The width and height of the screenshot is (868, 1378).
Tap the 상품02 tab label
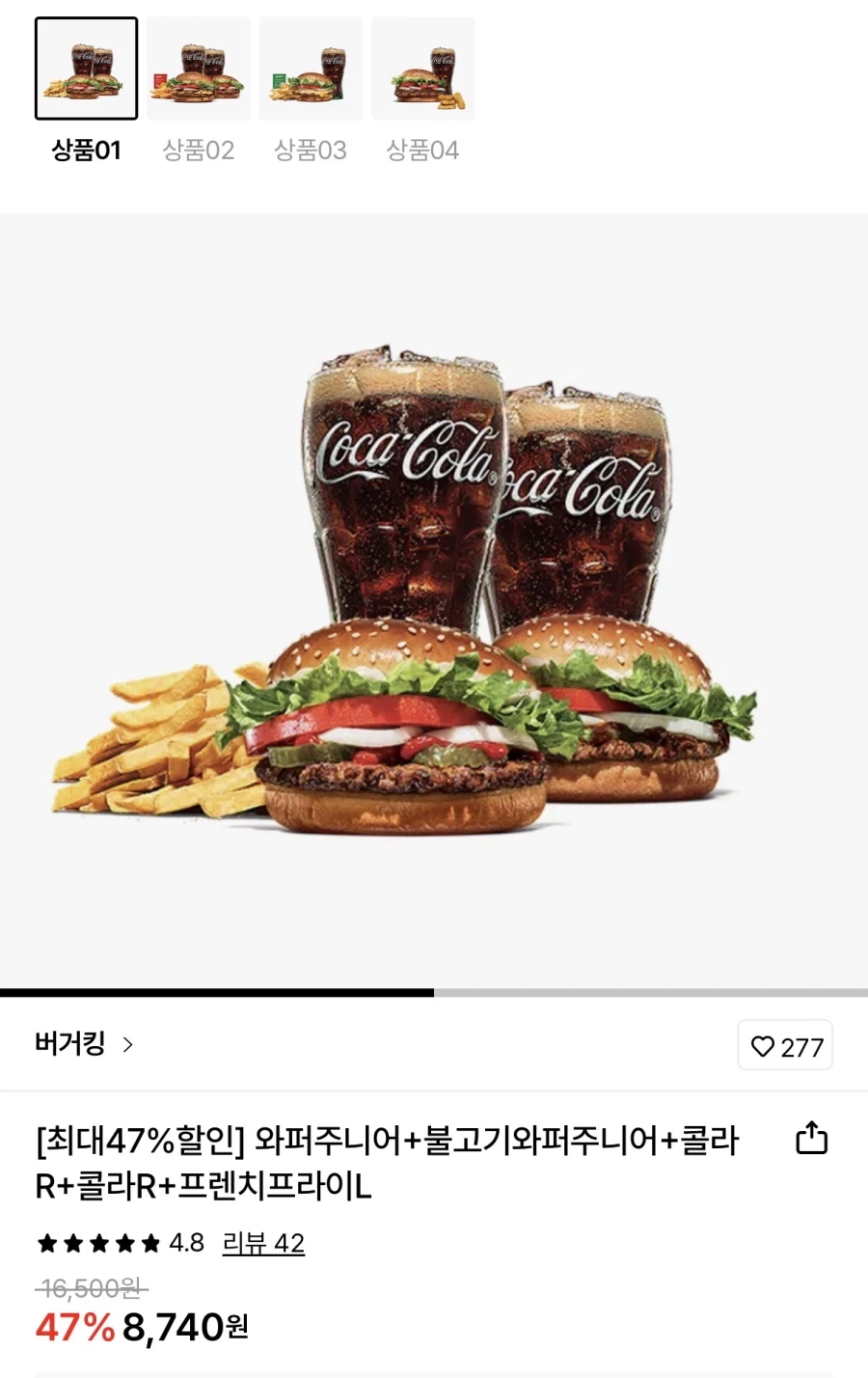click(x=198, y=150)
